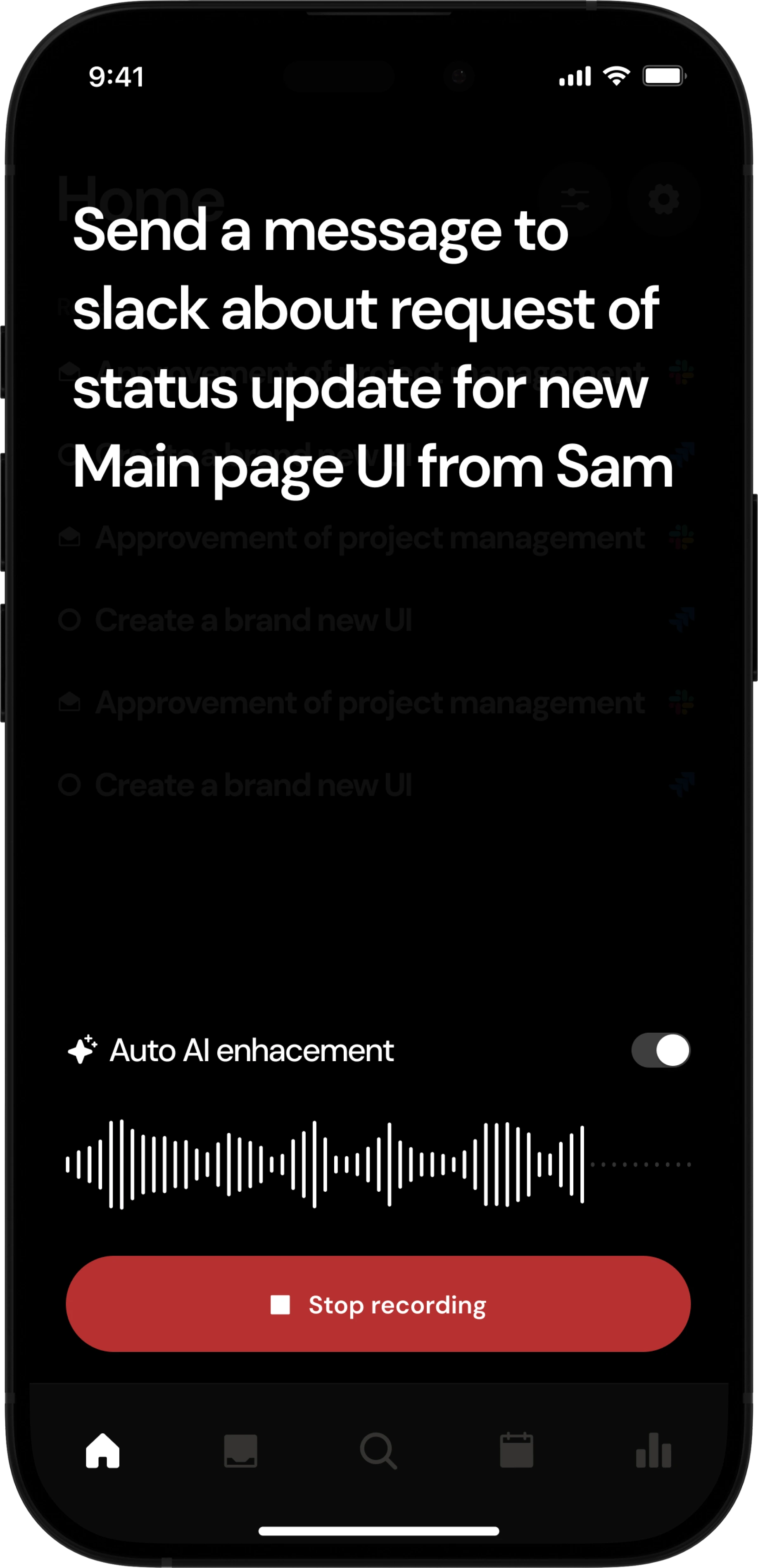
Task: View the statistics chart tab
Action: click(x=653, y=1451)
